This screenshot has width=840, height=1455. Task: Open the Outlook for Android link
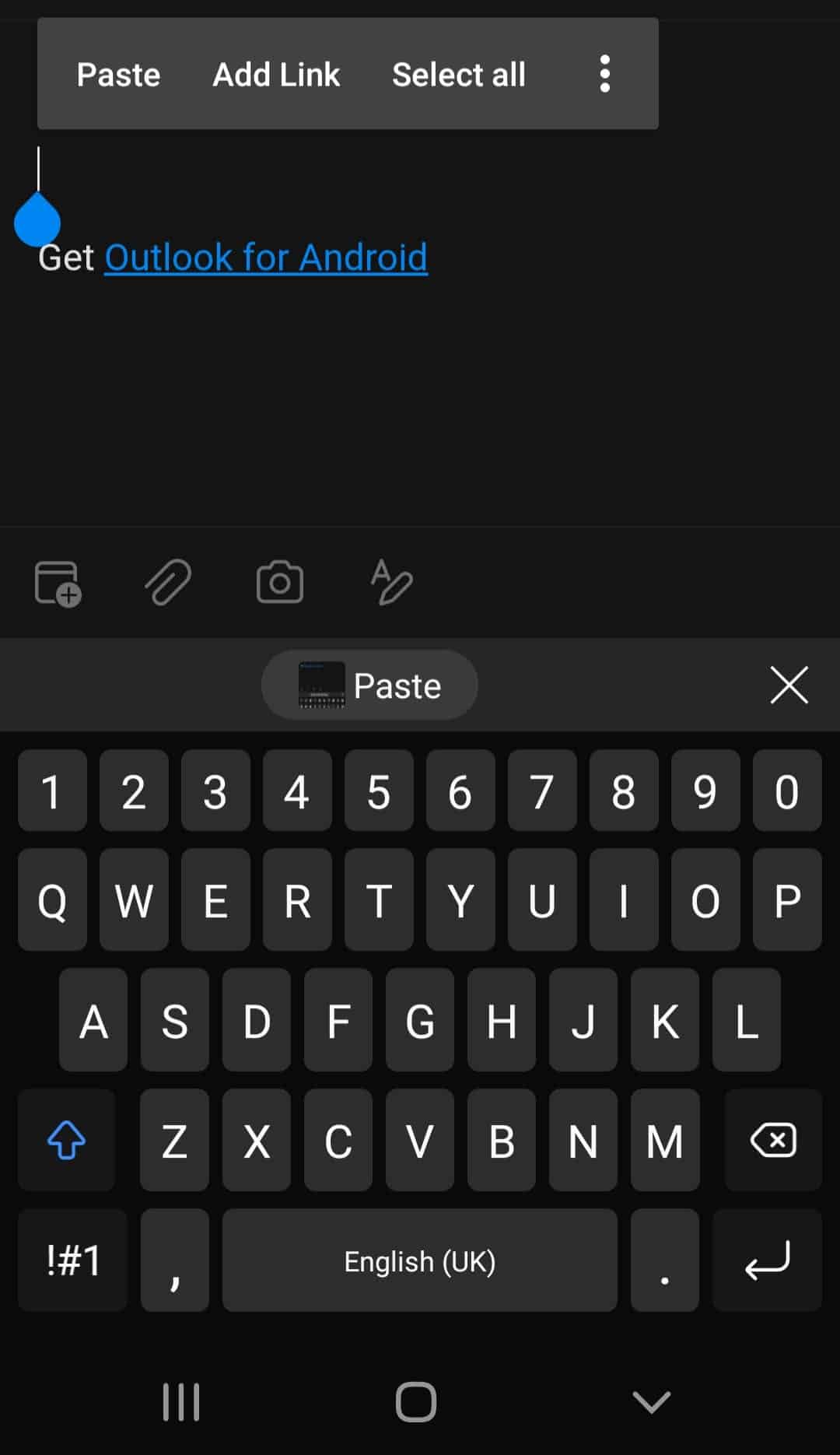tap(264, 257)
